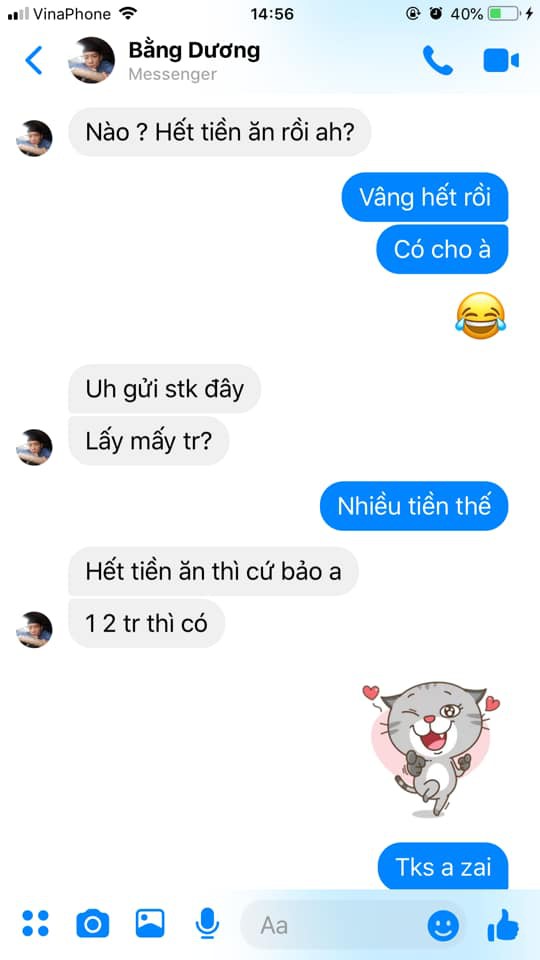540x960 pixels.
Task: Open the camera to take a photo
Action: pos(92,923)
